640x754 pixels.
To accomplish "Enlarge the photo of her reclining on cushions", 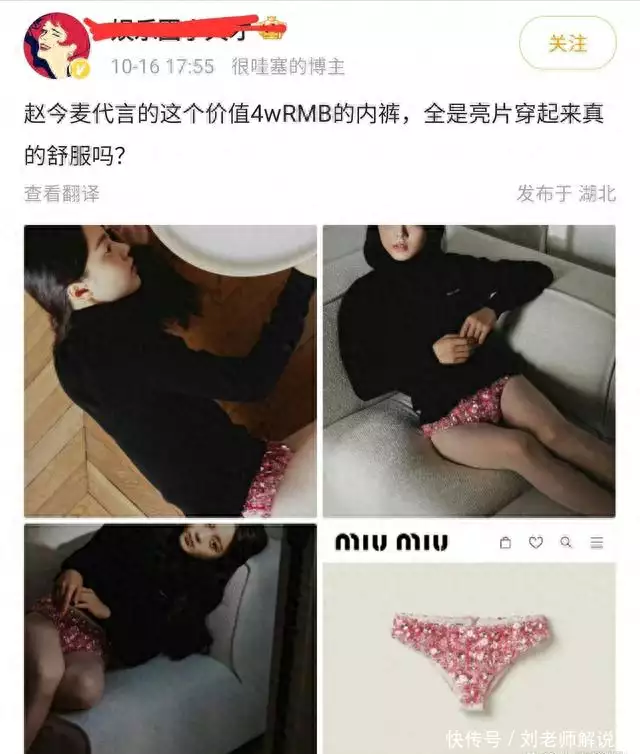I will pos(170,638).
